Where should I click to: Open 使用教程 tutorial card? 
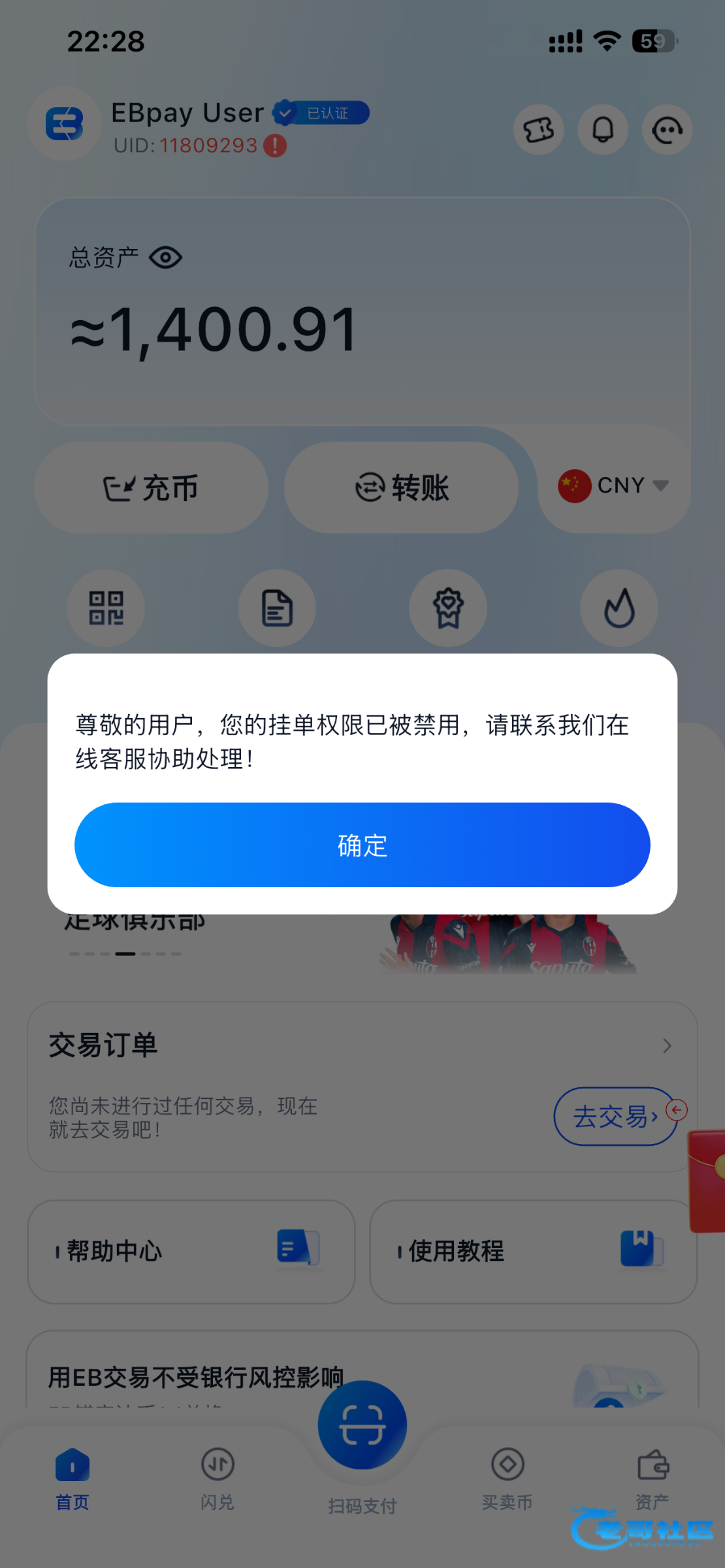click(532, 1250)
